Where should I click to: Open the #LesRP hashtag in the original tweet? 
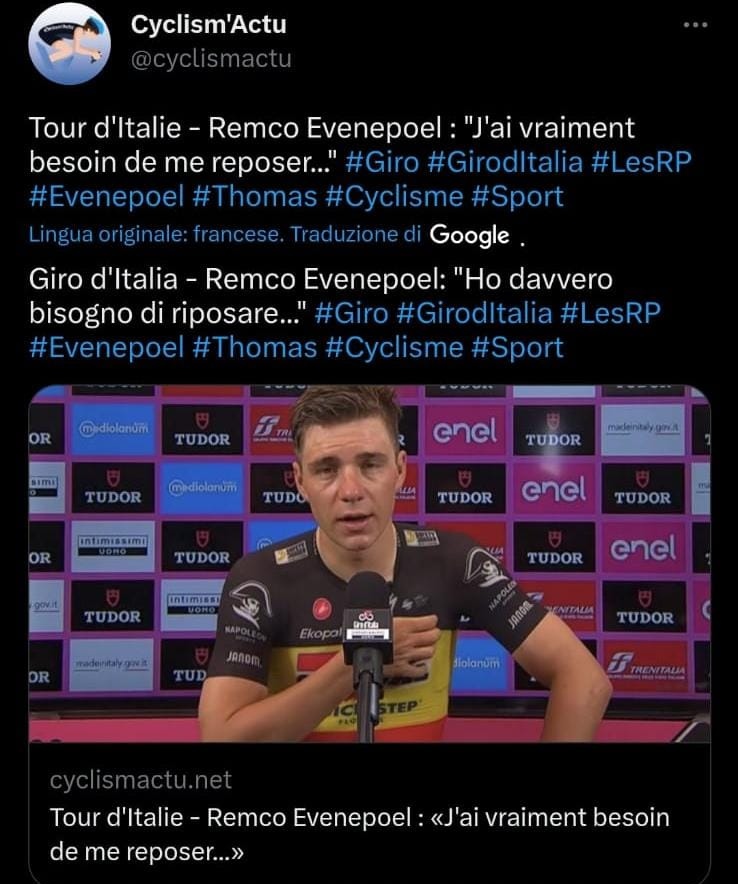coord(640,163)
